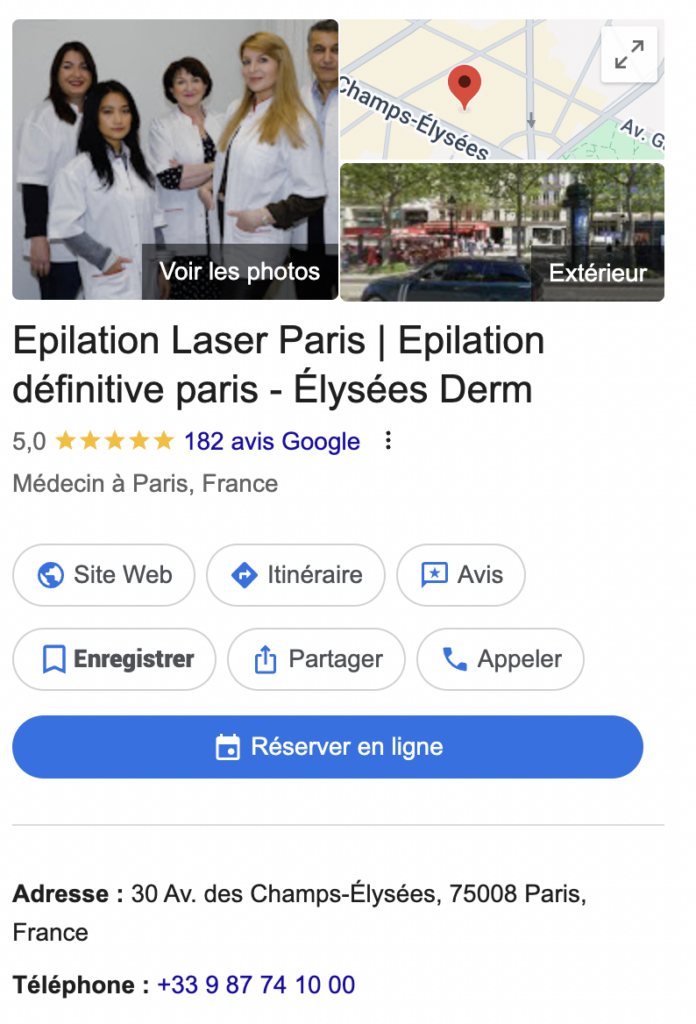Visit the Site Web
The width and height of the screenshot is (696, 1024).
[104, 575]
